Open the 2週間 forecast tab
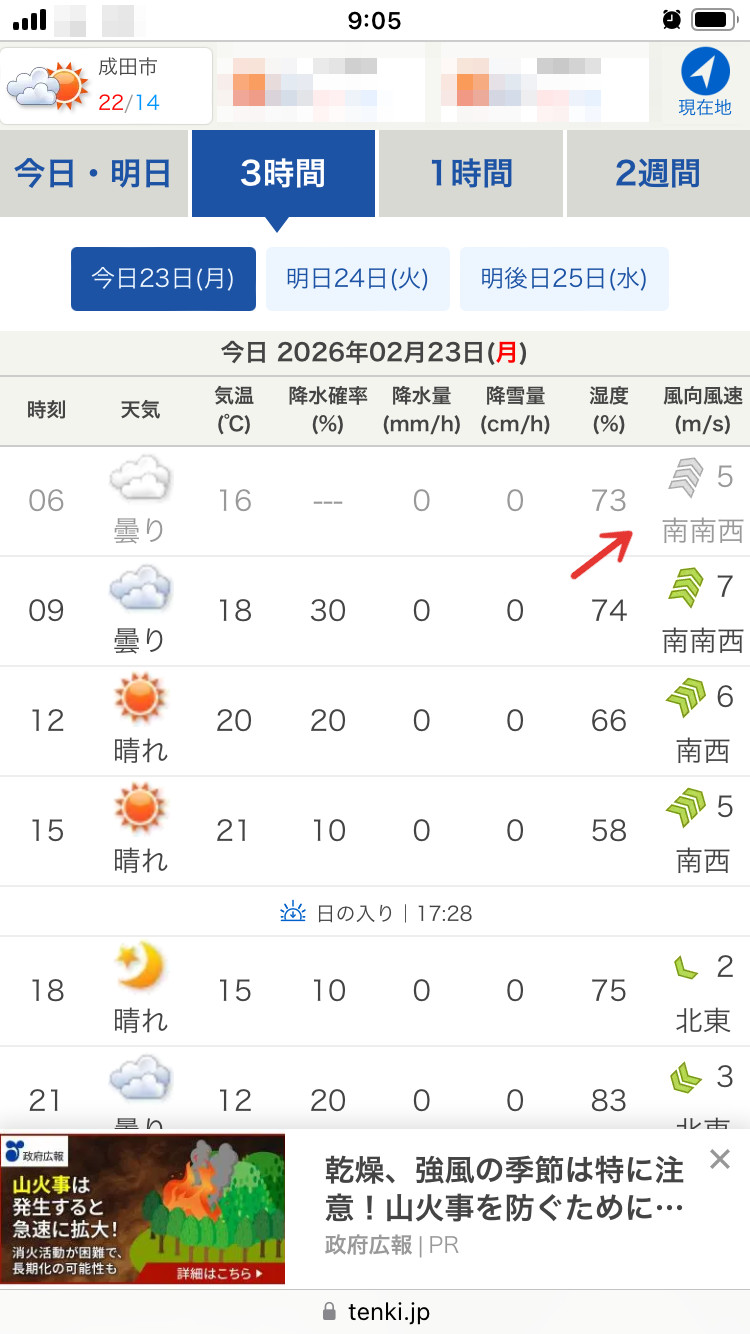The height and width of the screenshot is (1334, 750). (x=657, y=174)
